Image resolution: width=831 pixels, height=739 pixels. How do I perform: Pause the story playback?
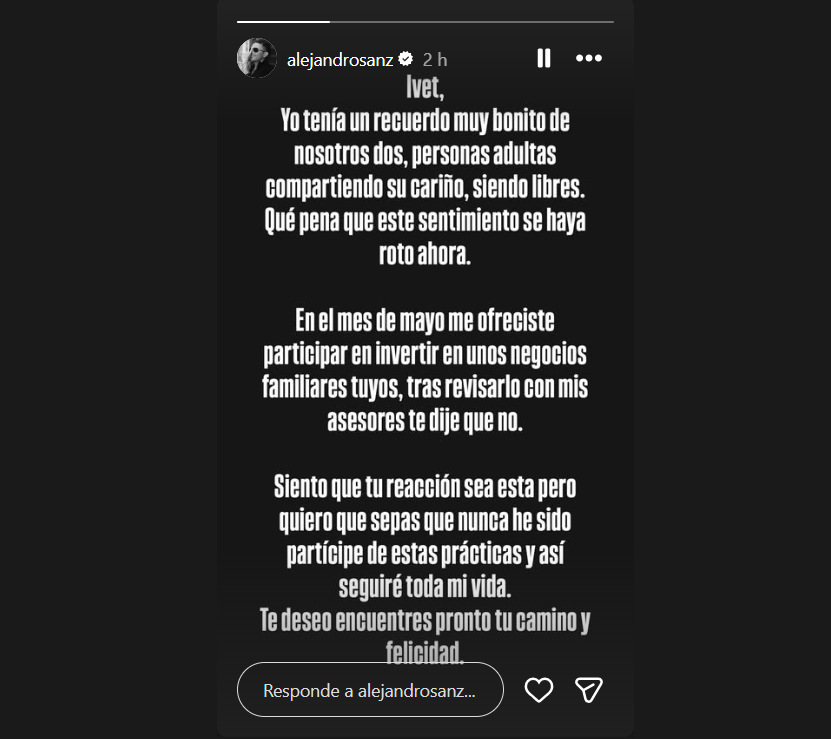tap(544, 59)
